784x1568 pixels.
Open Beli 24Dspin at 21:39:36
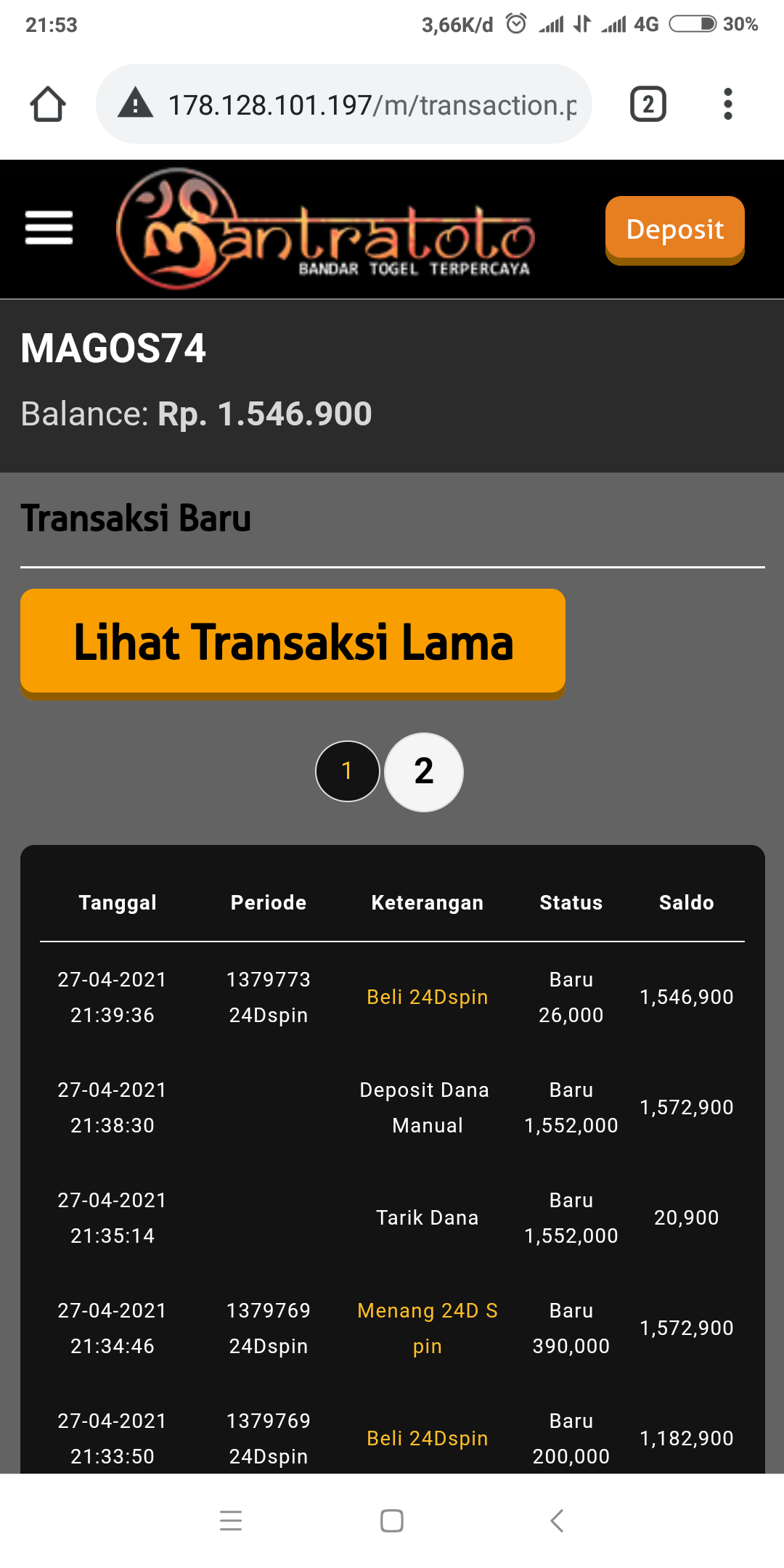pyautogui.click(x=427, y=997)
